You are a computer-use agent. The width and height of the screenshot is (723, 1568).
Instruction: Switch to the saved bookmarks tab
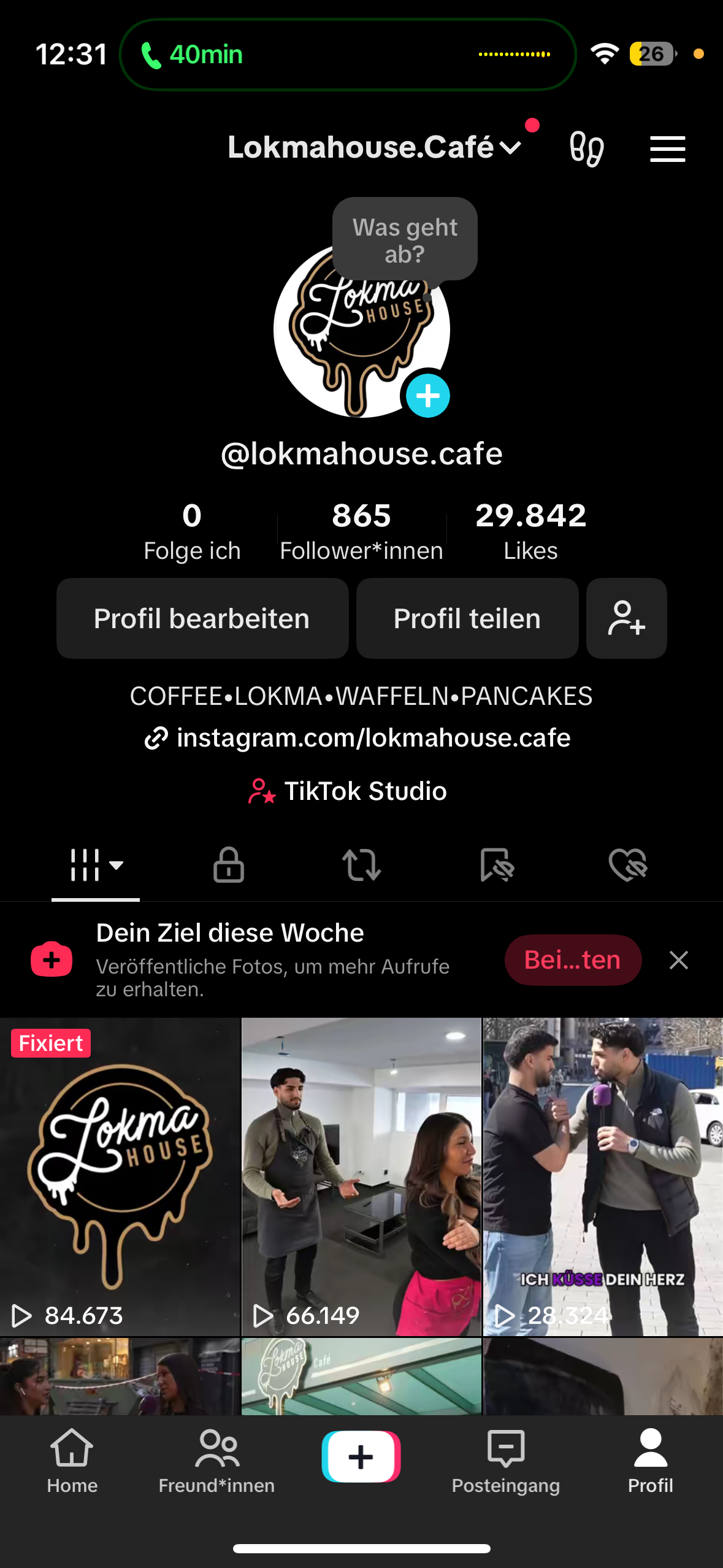[x=496, y=865]
